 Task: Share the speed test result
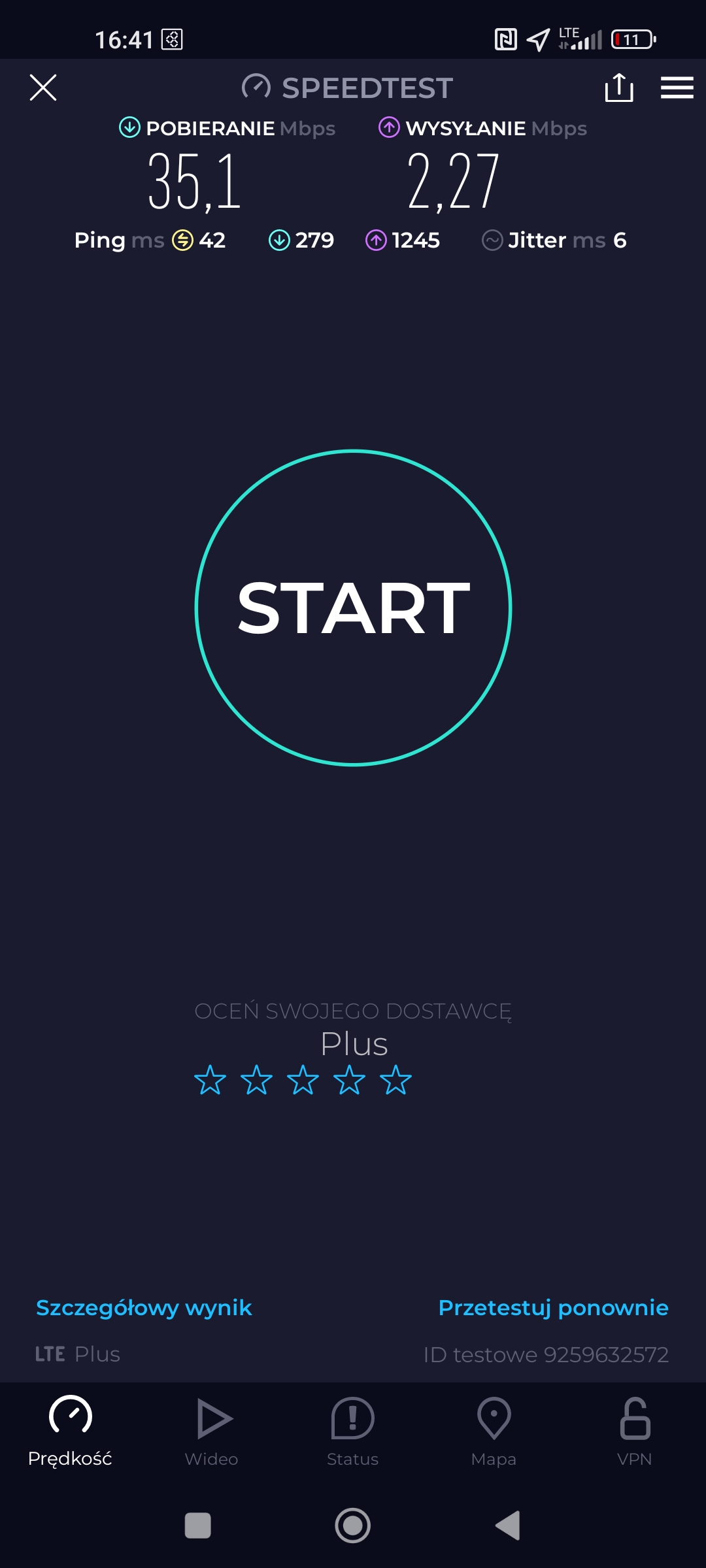click(x=618, y=88)
